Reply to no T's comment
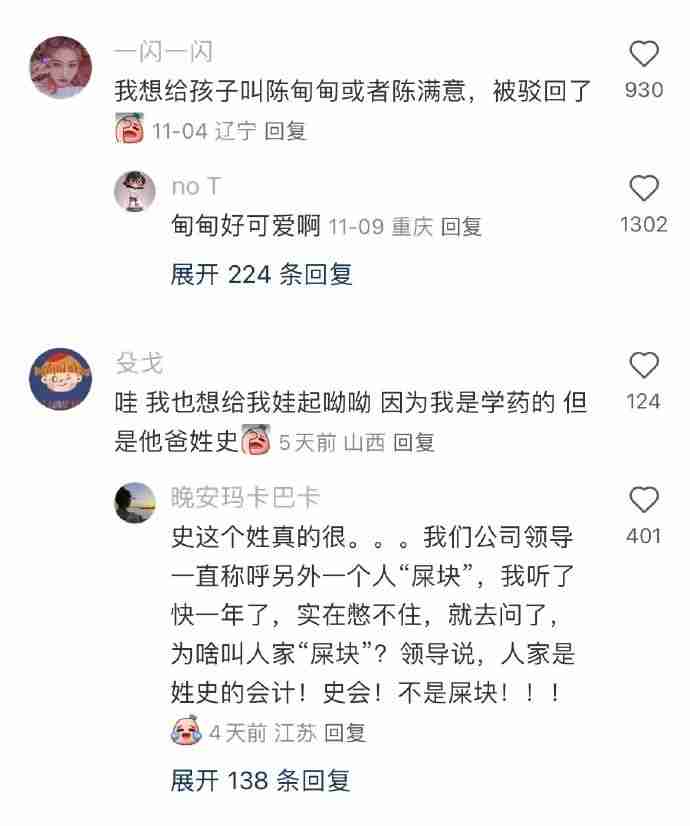 pos(462,227)
